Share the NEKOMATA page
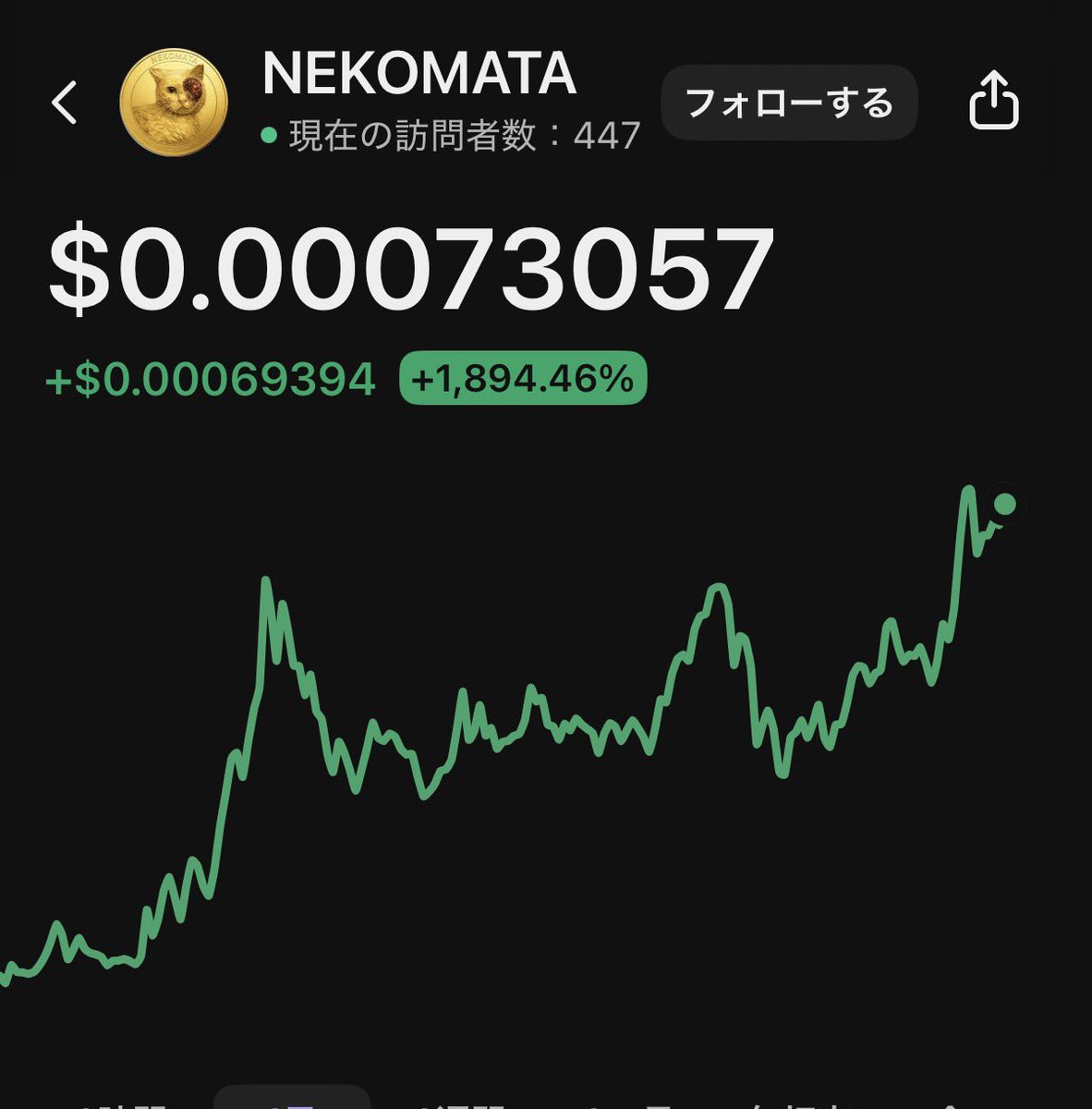The width and height of the screenshot is (1092, 1109). pyautogui.click(x=994, y=102)
